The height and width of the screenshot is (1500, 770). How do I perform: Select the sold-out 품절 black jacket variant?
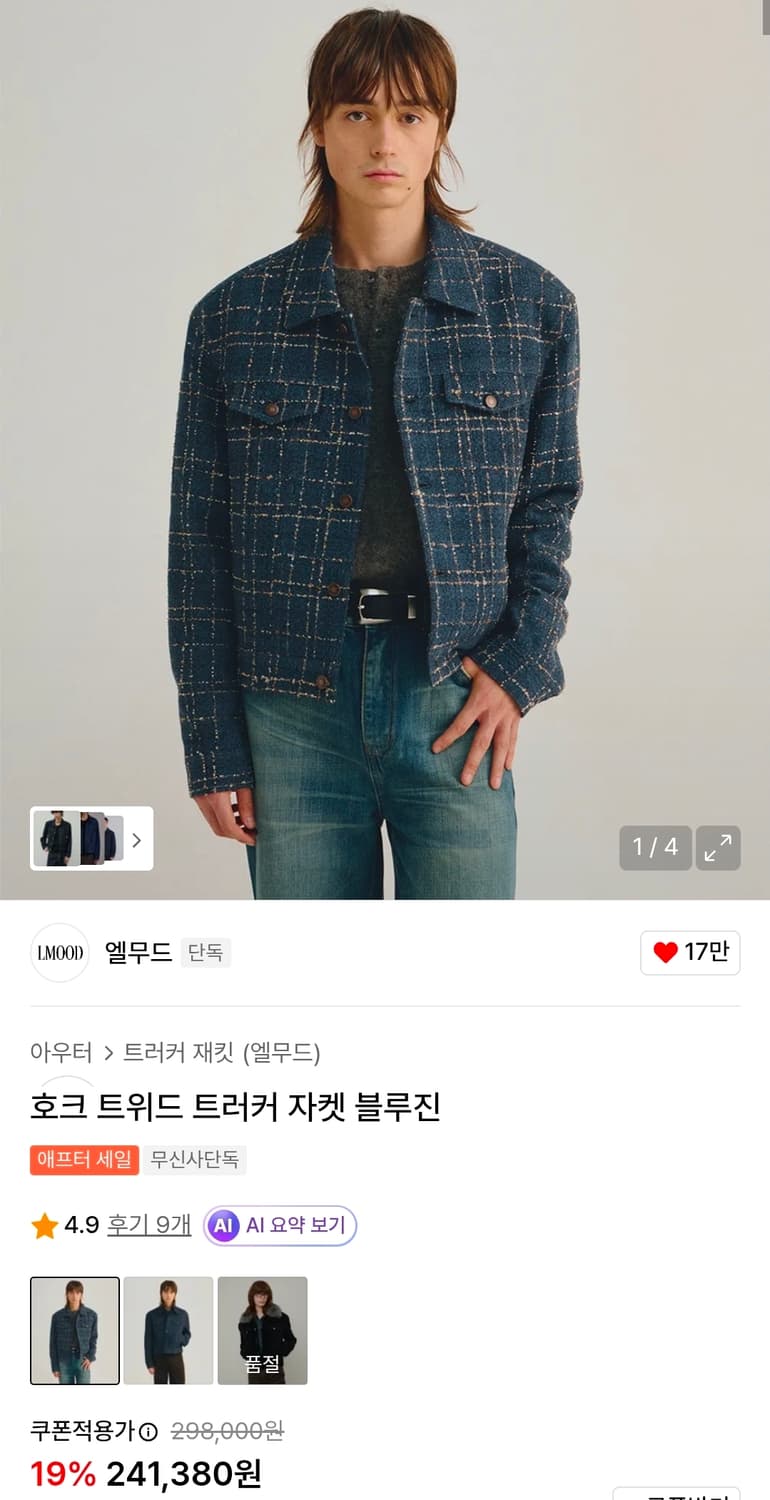[x=262, y=1330]
